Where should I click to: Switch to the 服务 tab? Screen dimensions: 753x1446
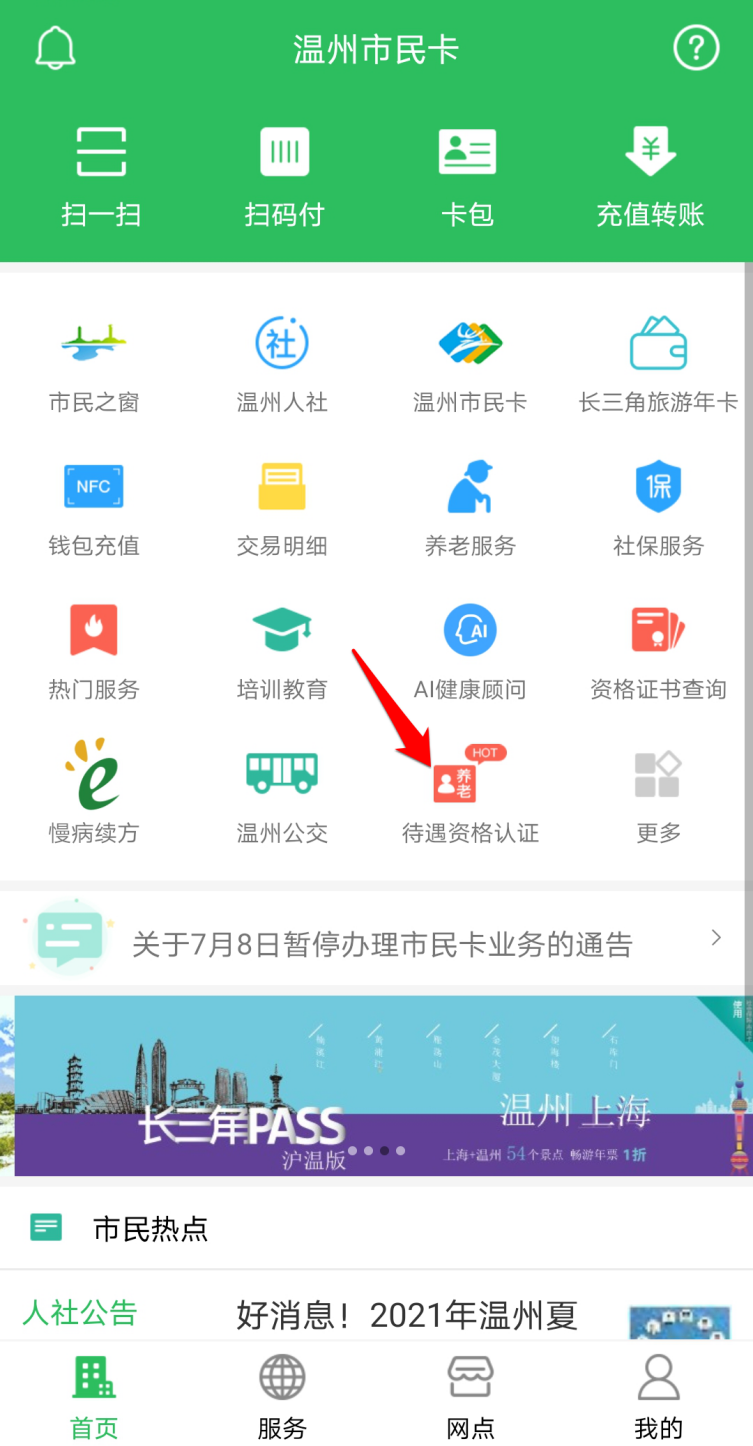click(x=282, y=1396)
